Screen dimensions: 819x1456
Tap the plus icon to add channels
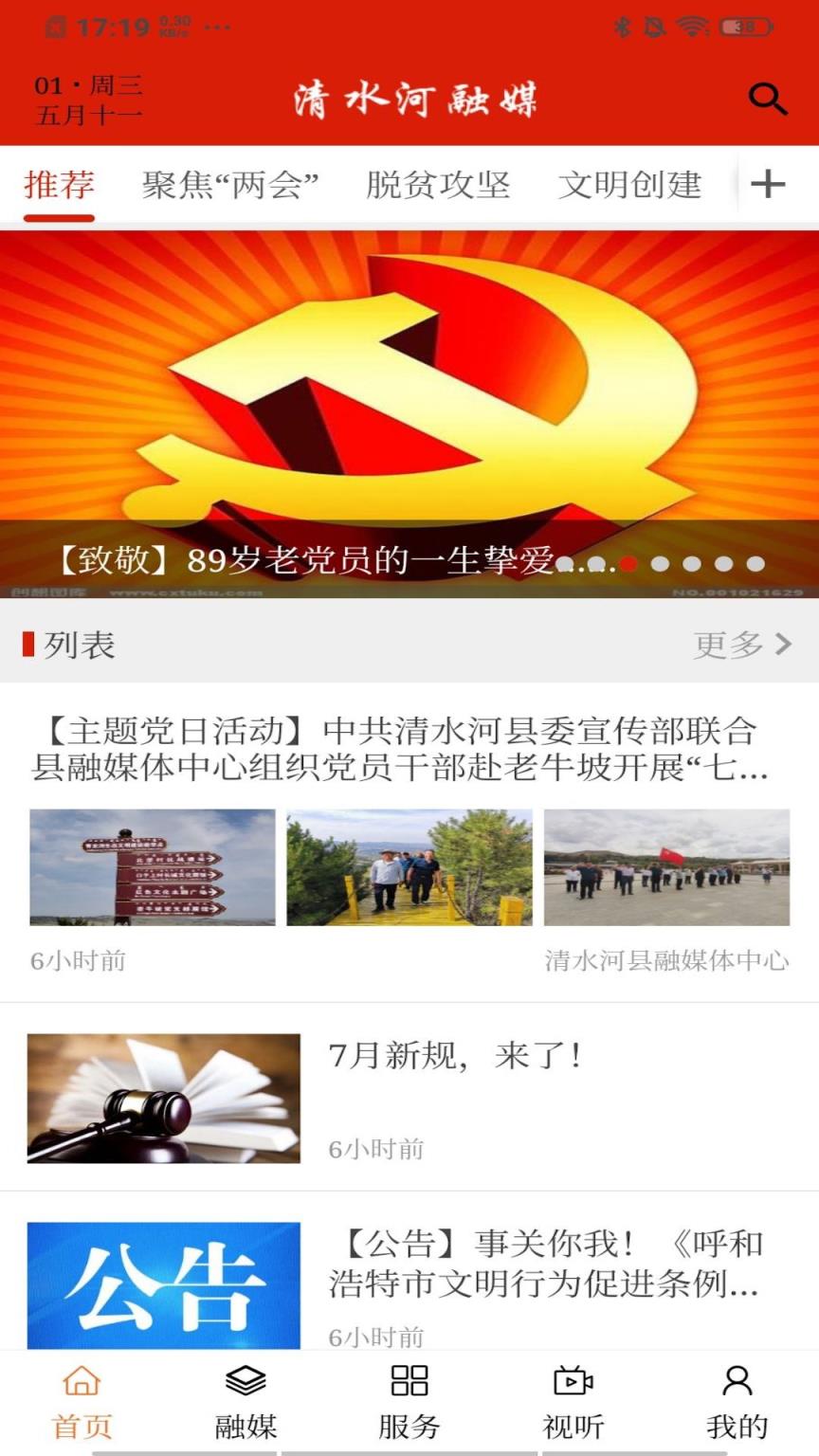[770, 184]
